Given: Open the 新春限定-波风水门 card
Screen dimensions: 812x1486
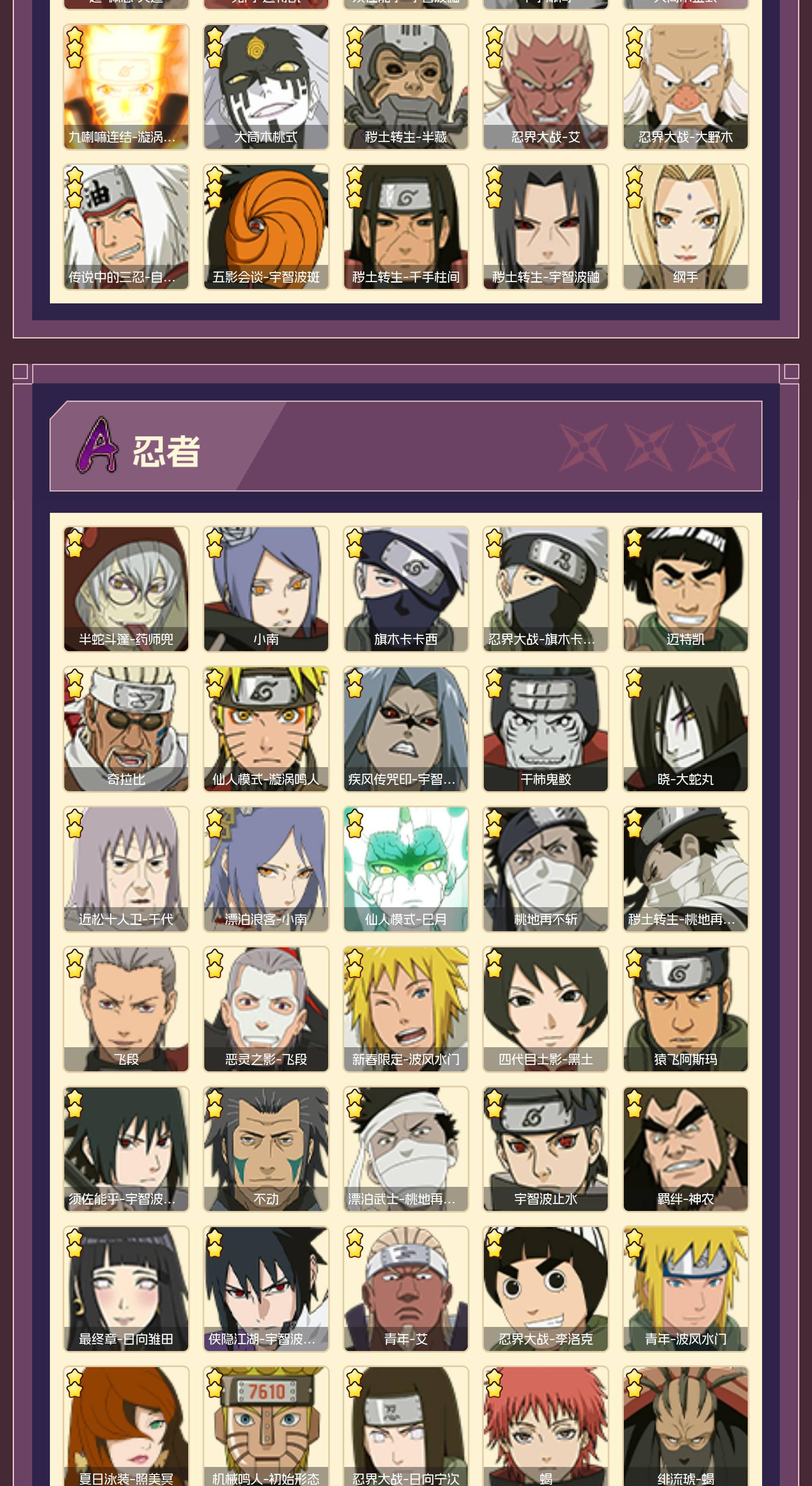Looking at the screenshot, I should pos(406,1009).
